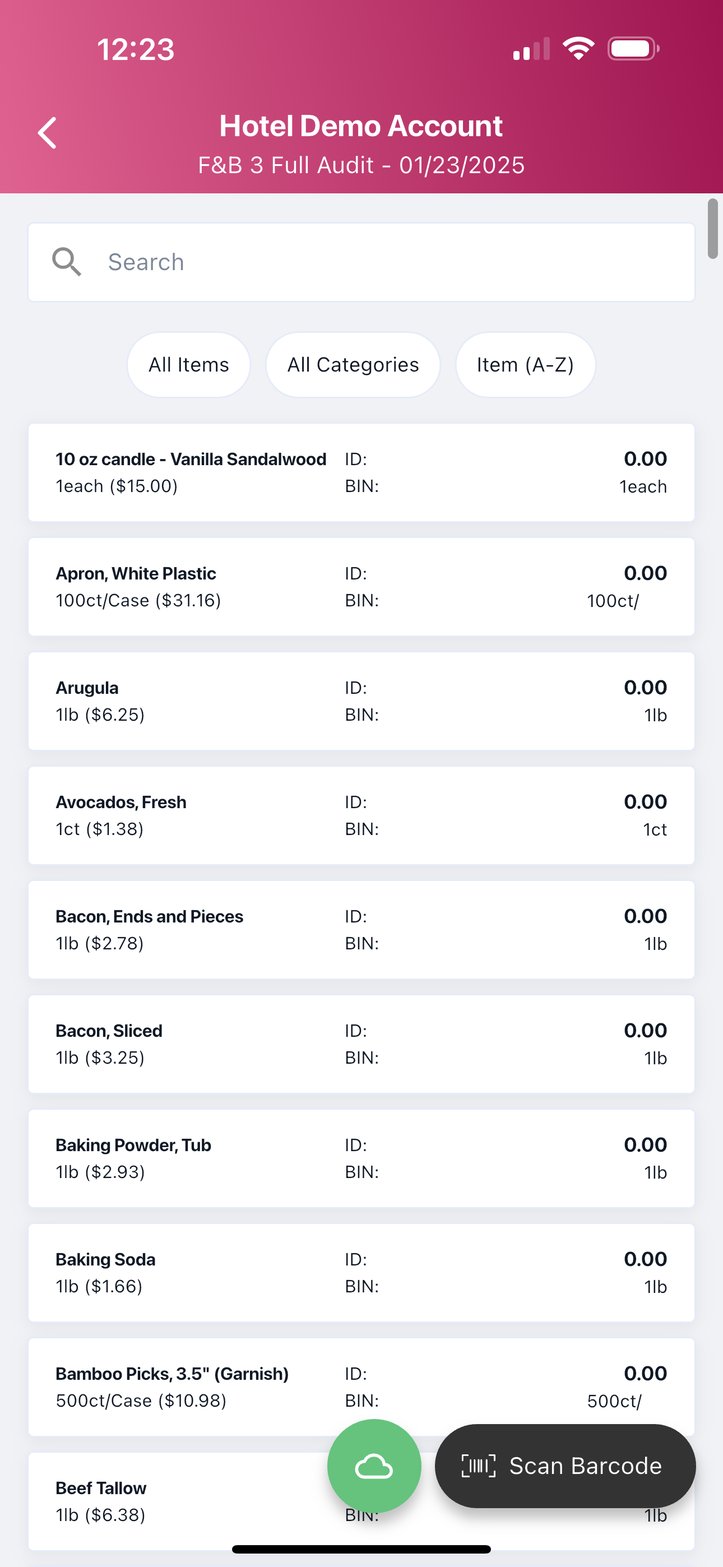Toggle the All Items chip selection
The height and width of the screenshot is (1567, 723).
(188, 364)
